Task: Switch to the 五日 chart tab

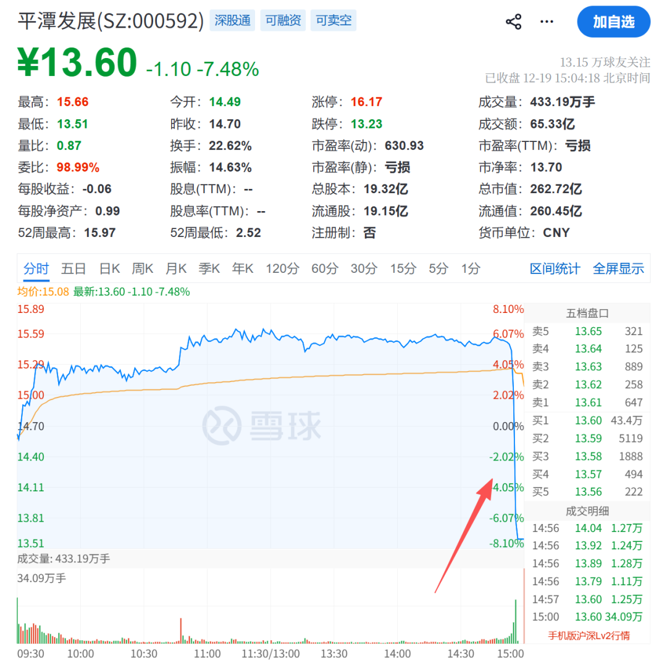Action: tap(73, 268)
